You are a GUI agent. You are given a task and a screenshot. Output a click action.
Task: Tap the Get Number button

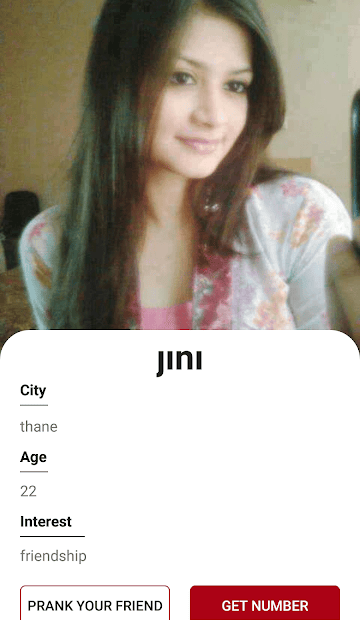point(265,603)
